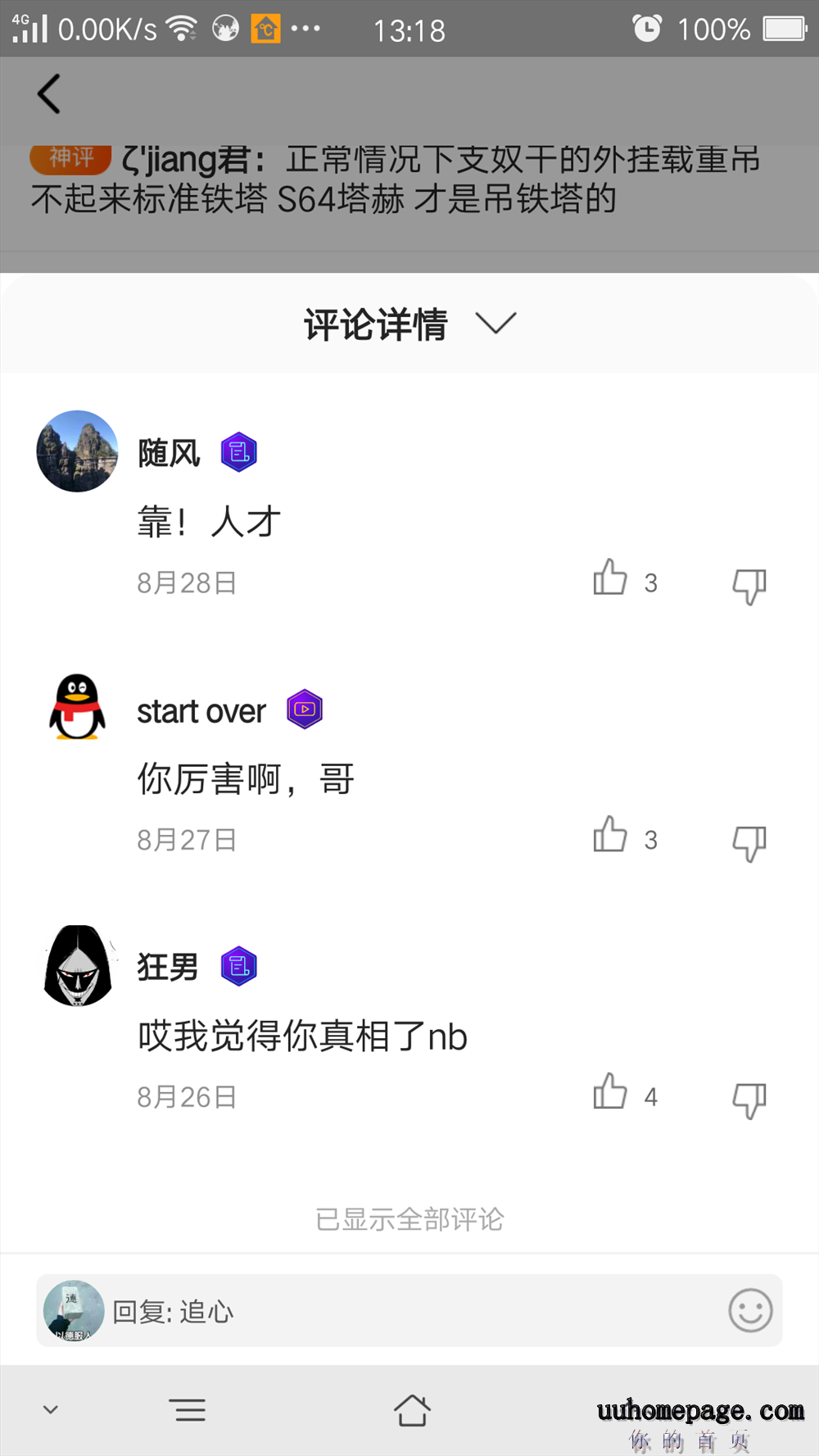819x1456 pixels.
Task: Tap the system home button
Action: (x=412, y=1410)
